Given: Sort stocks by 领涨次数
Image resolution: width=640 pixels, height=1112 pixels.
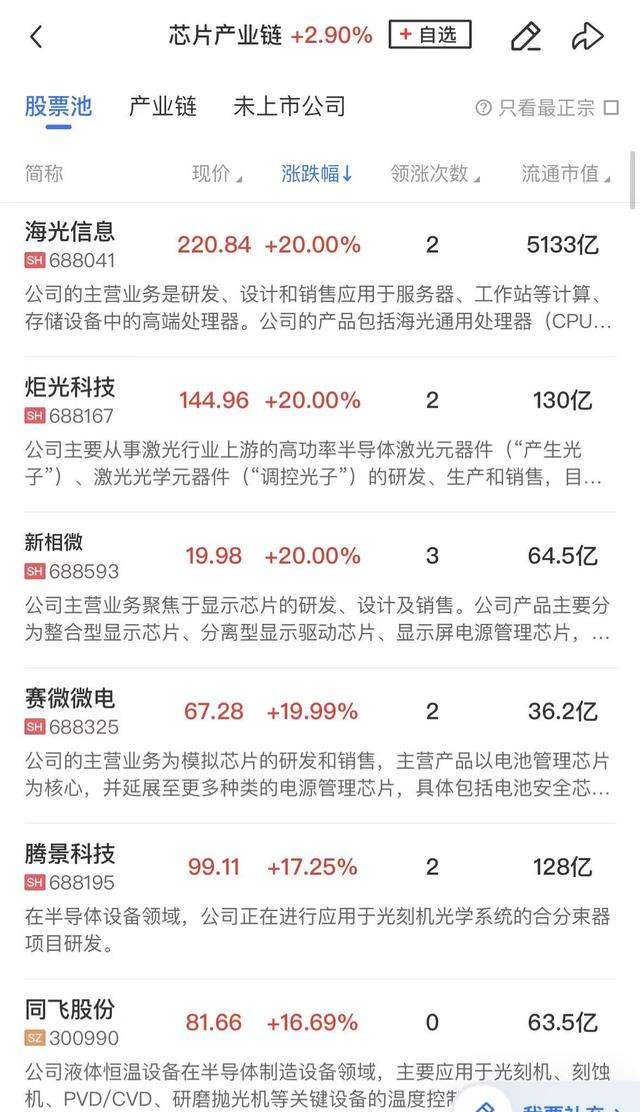Looking at the screenshot, I should coord(435,174).
